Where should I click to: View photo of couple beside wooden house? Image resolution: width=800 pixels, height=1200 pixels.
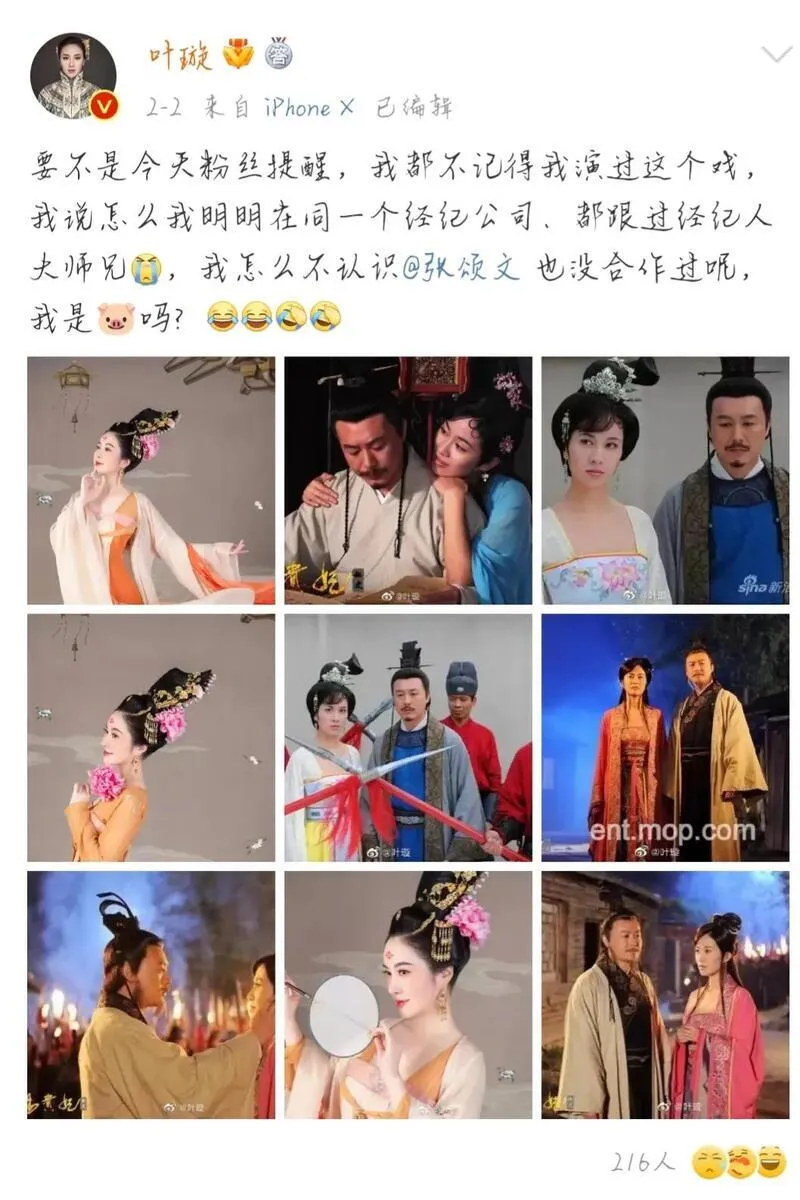click(x=665, y=994)
